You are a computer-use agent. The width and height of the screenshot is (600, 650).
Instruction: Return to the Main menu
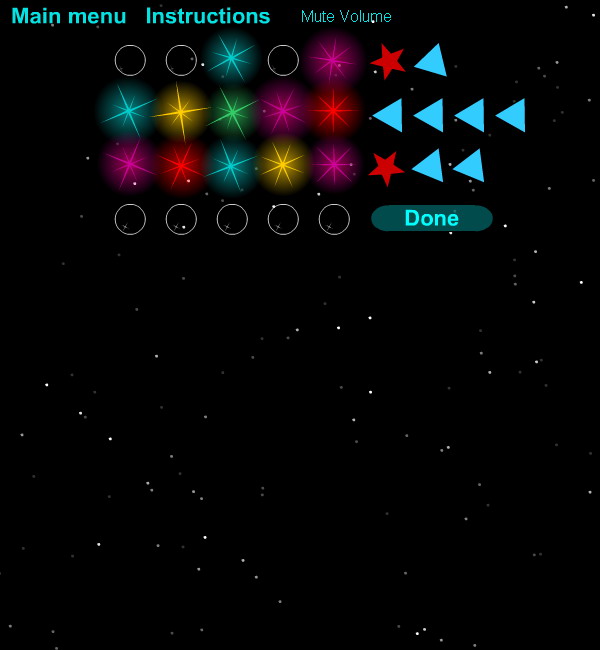tap(69, 16)
